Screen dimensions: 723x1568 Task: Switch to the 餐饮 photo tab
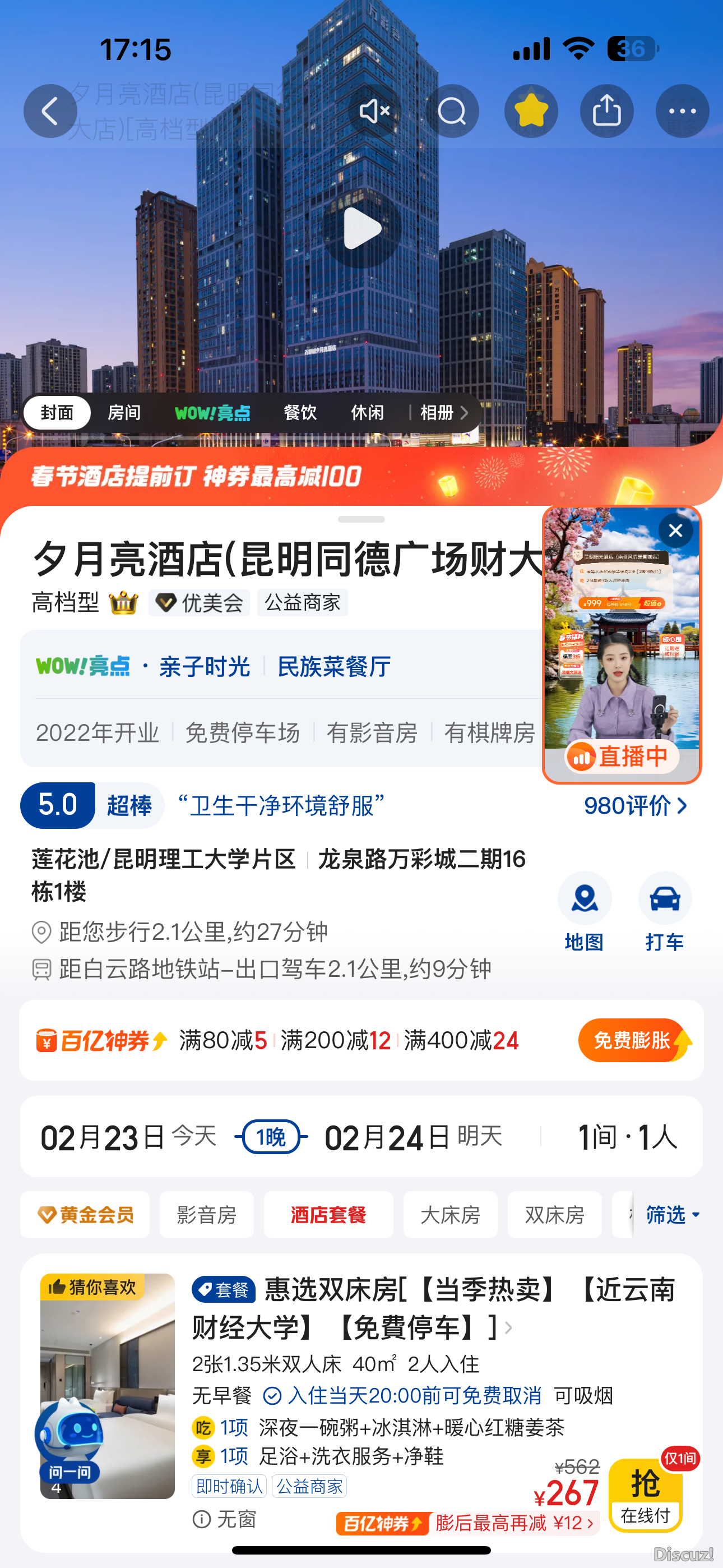coord(300,413)
